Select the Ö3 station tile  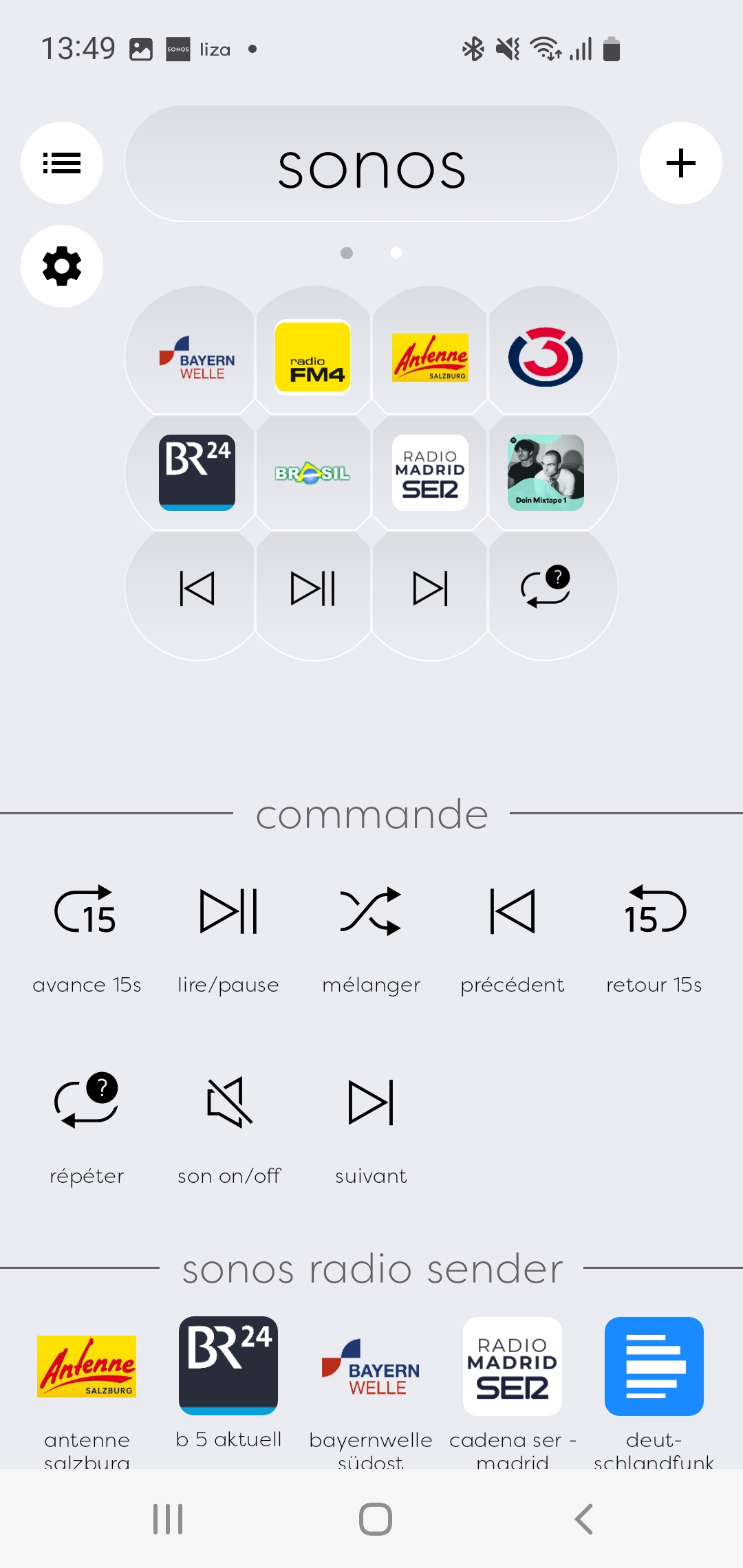546,357
